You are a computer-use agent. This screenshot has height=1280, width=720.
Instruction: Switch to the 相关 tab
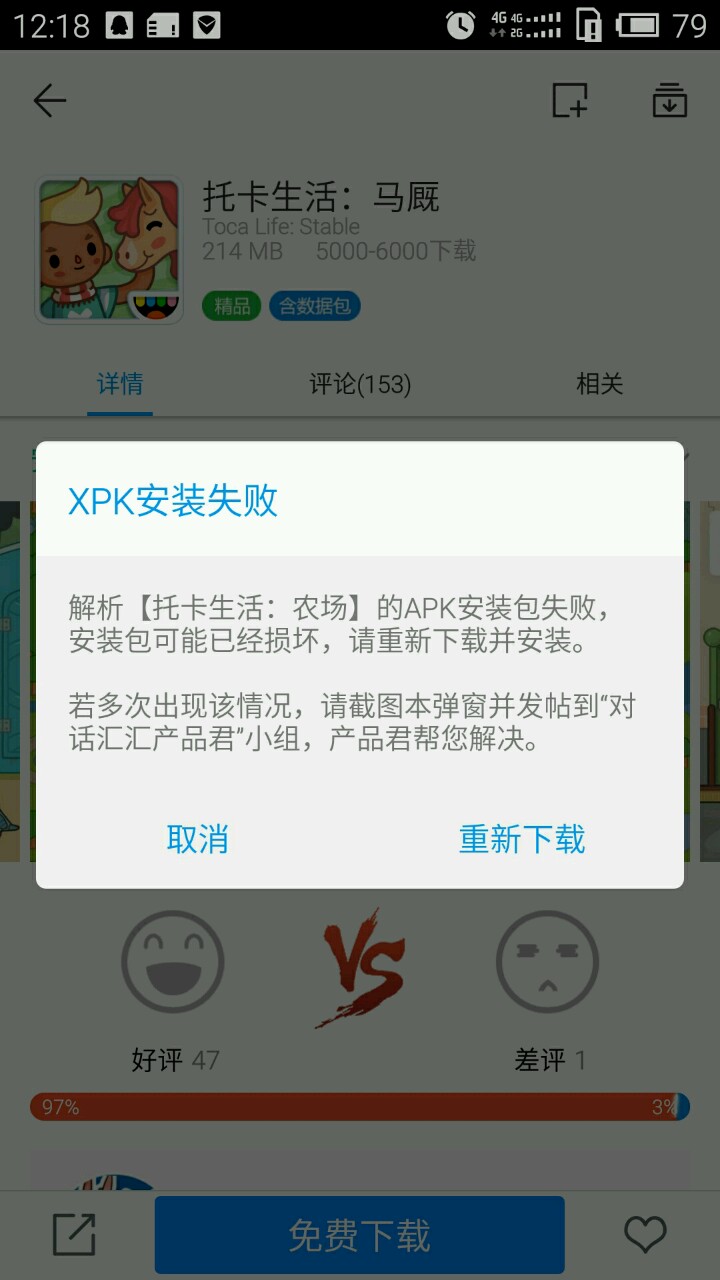click(x=599, y=384)
